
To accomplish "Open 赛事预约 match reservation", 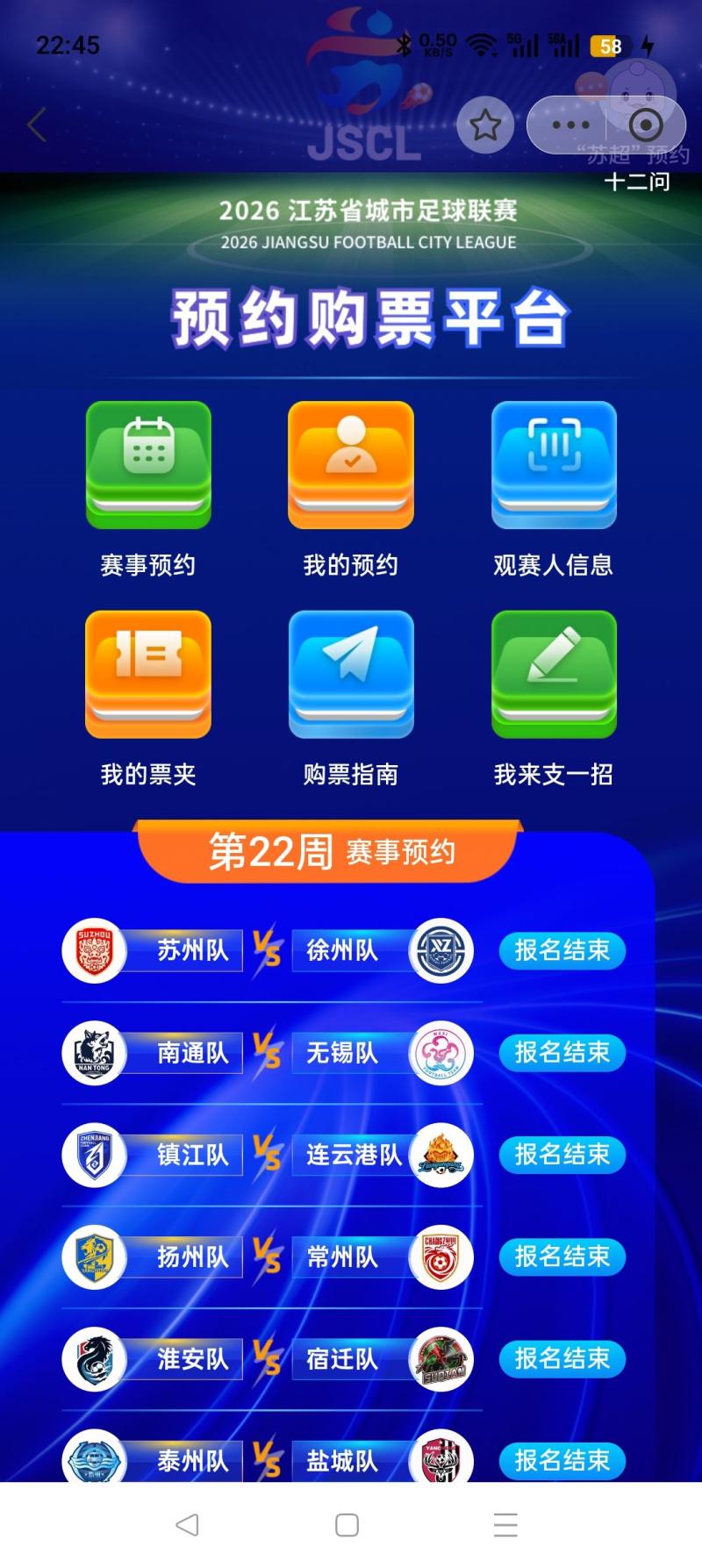I will click(x=148, y=490).
